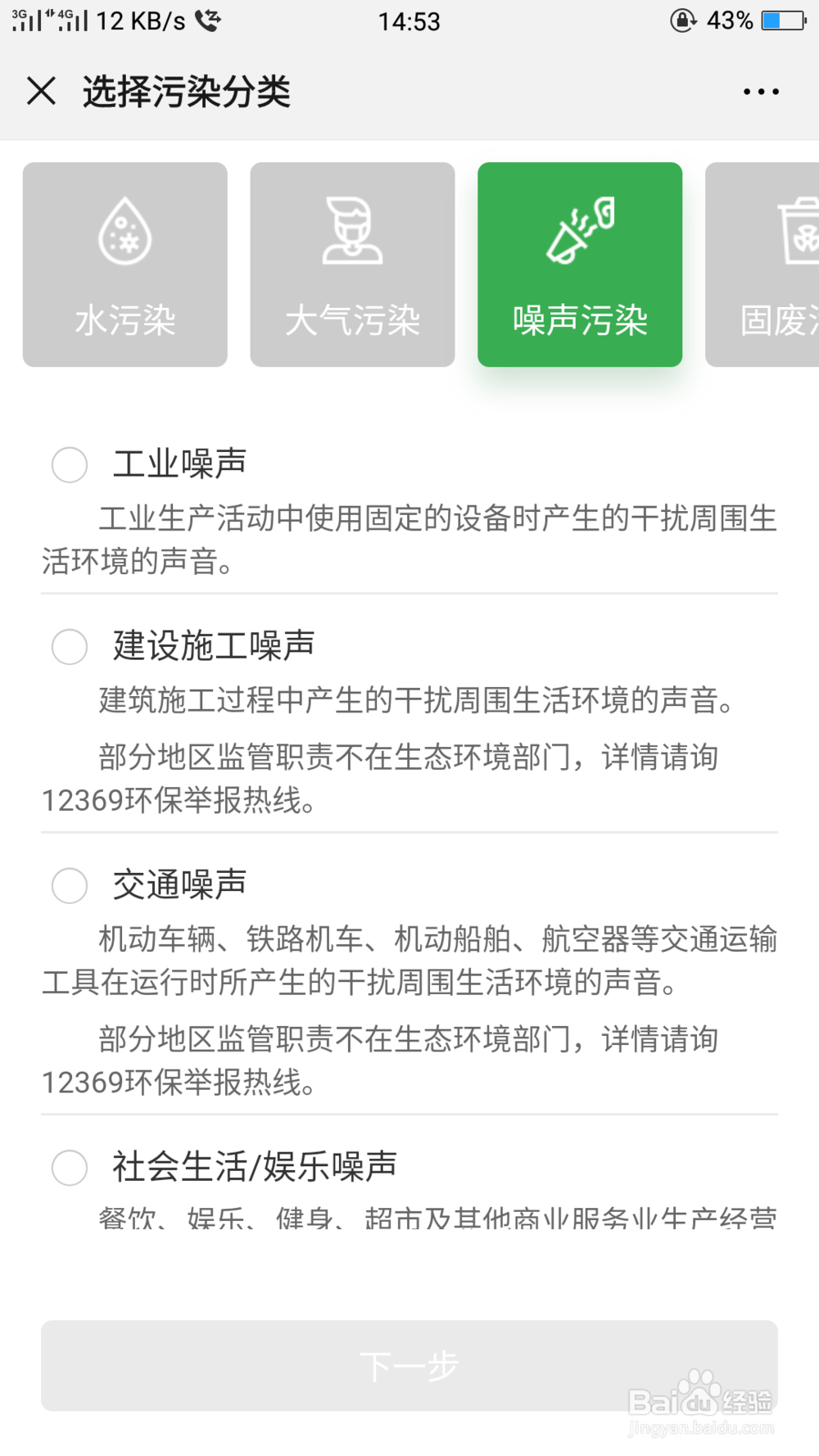Click the X close icon top left
The image size is (819, 1456).
pyautogui.click(x=41, y=92)
